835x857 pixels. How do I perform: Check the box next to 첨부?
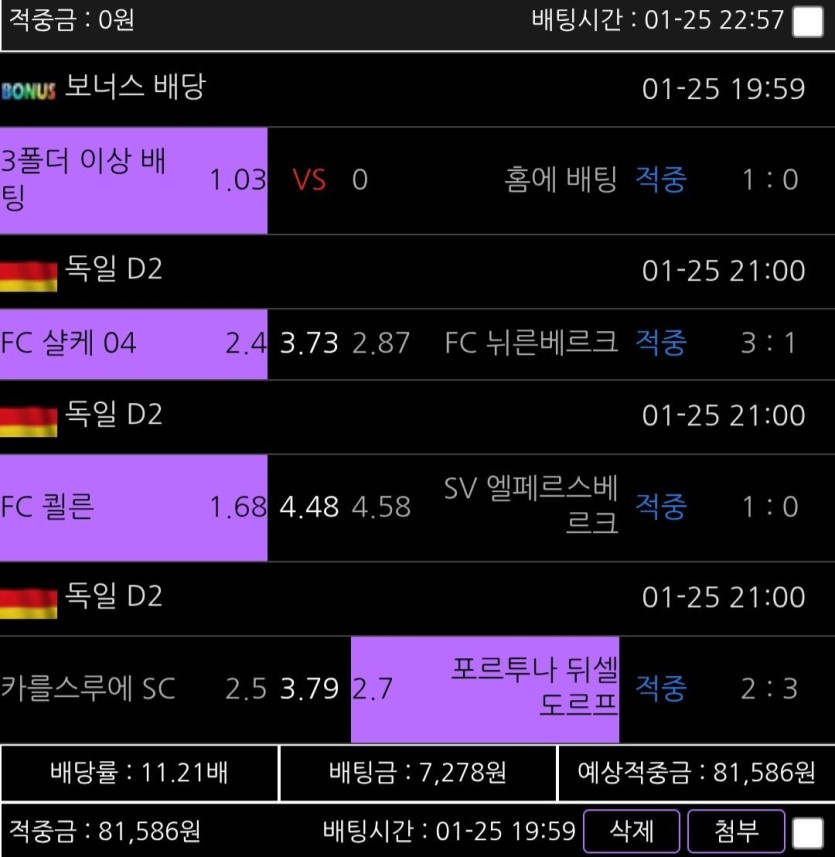[x=807, y=832]
